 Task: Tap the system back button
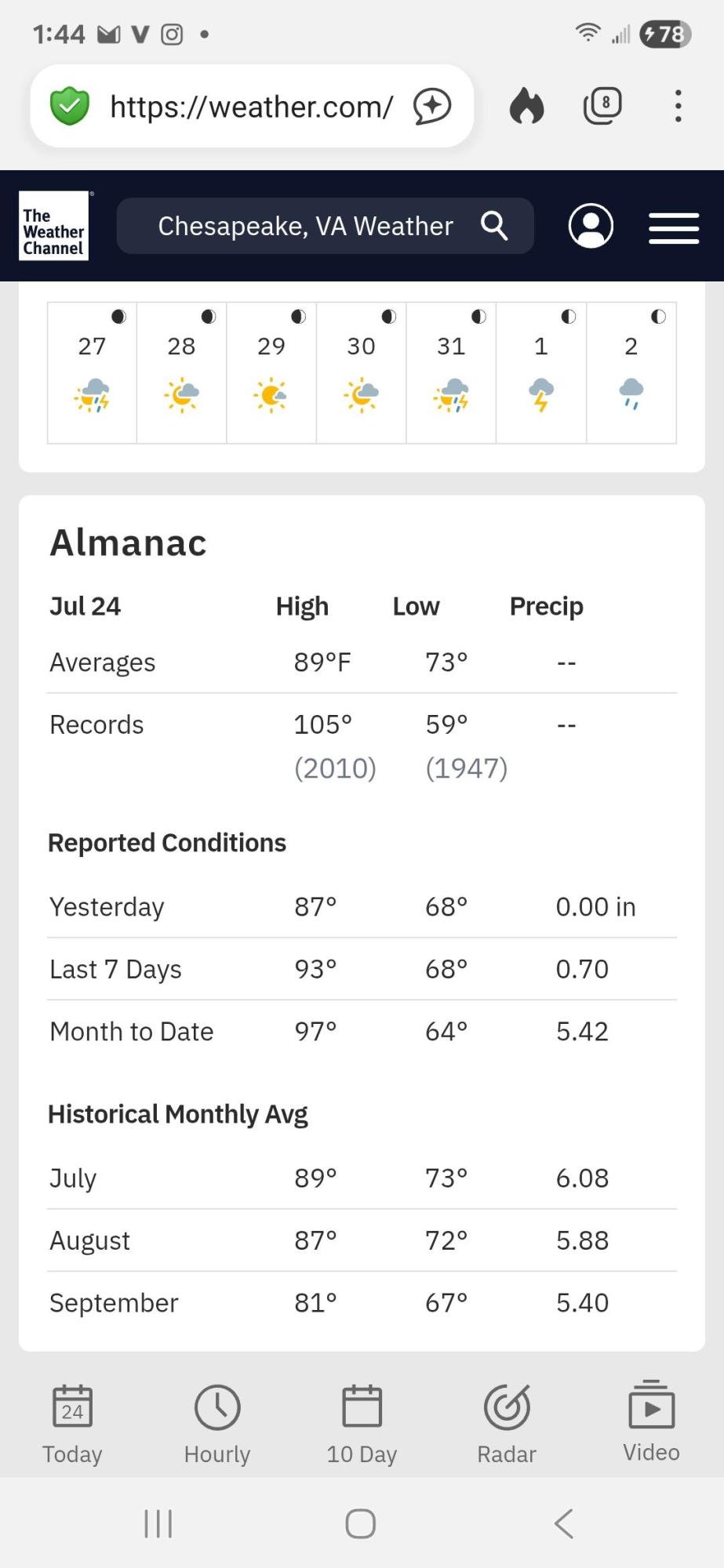coord(564,1523)
